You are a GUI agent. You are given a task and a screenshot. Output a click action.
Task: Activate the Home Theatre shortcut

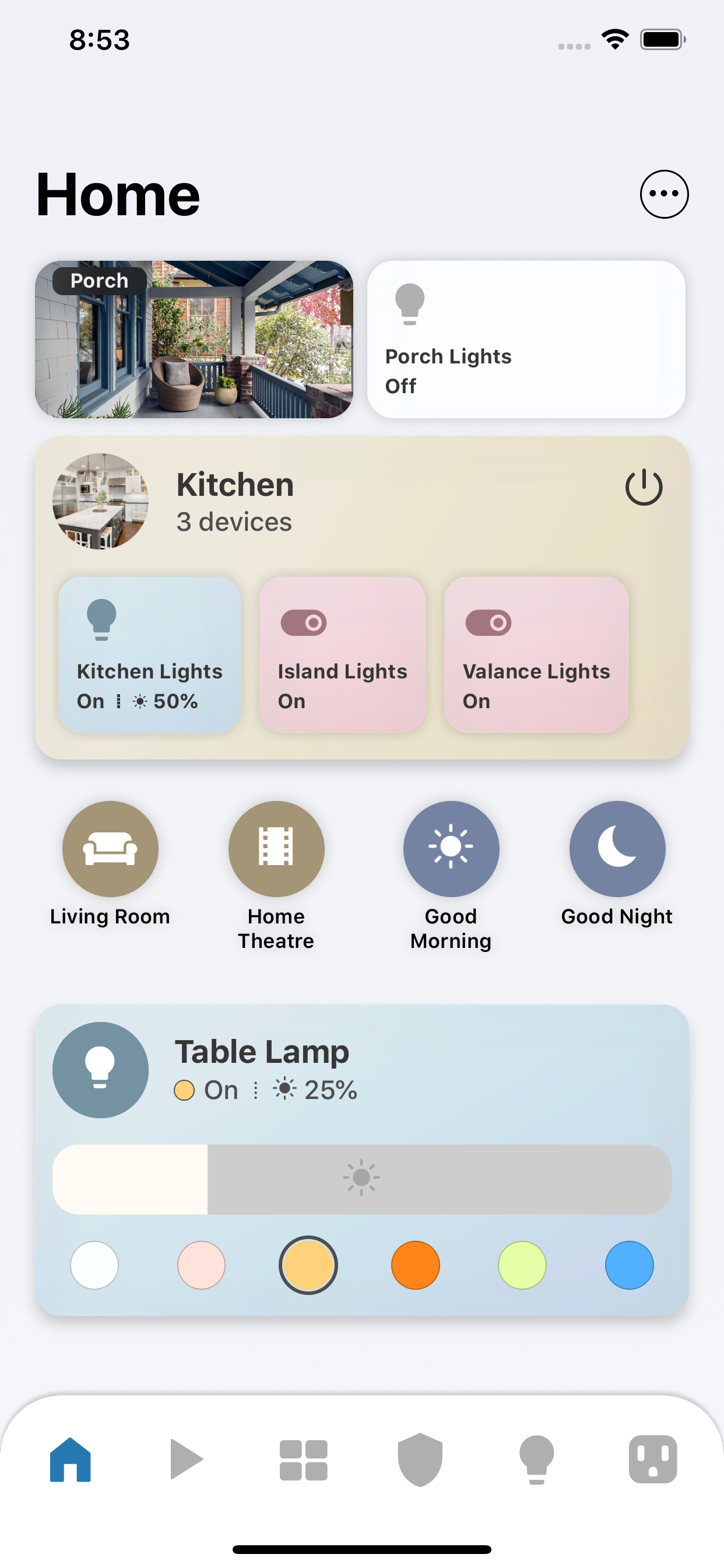(x=276, y=849)
